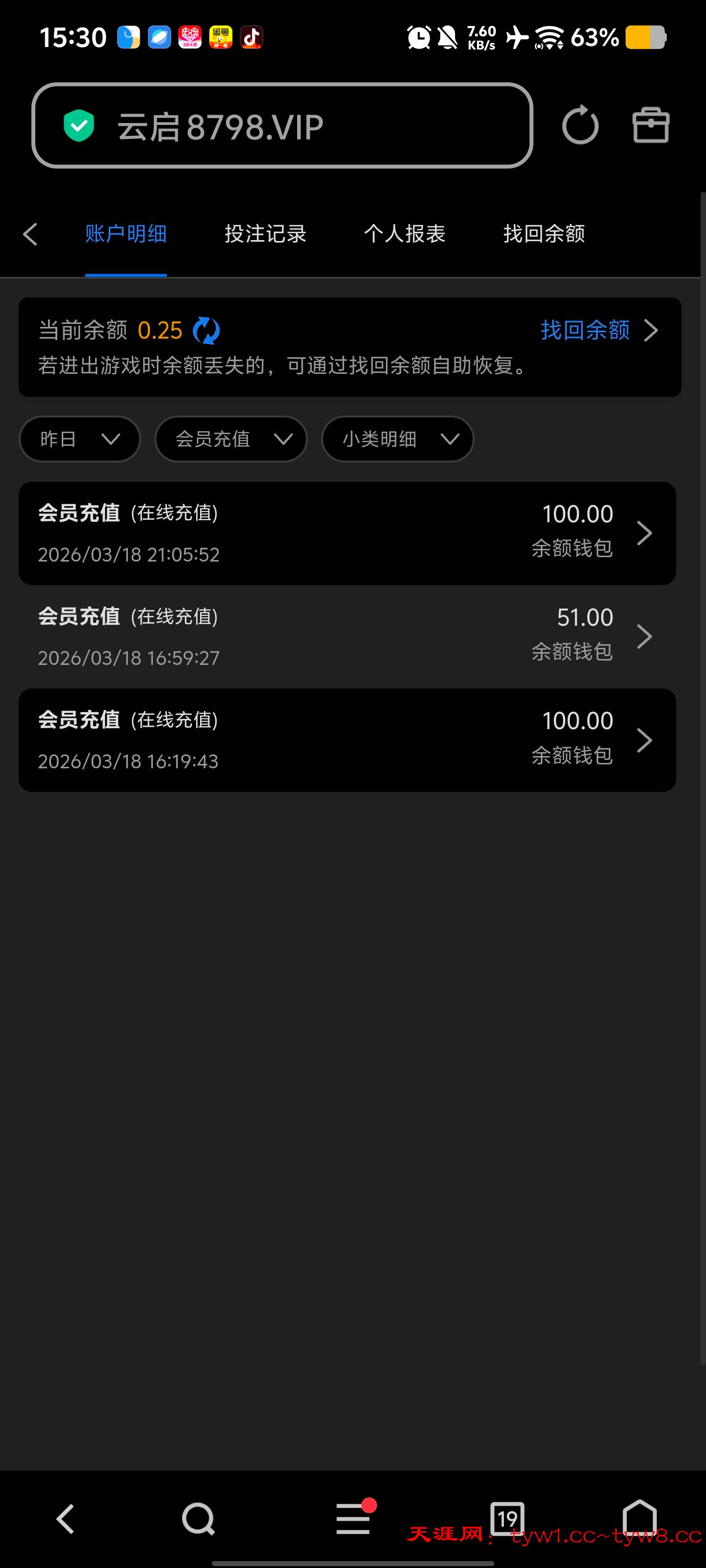Go back using the arrow beside 账户明细
The image size is (706, 1568).
30,234
